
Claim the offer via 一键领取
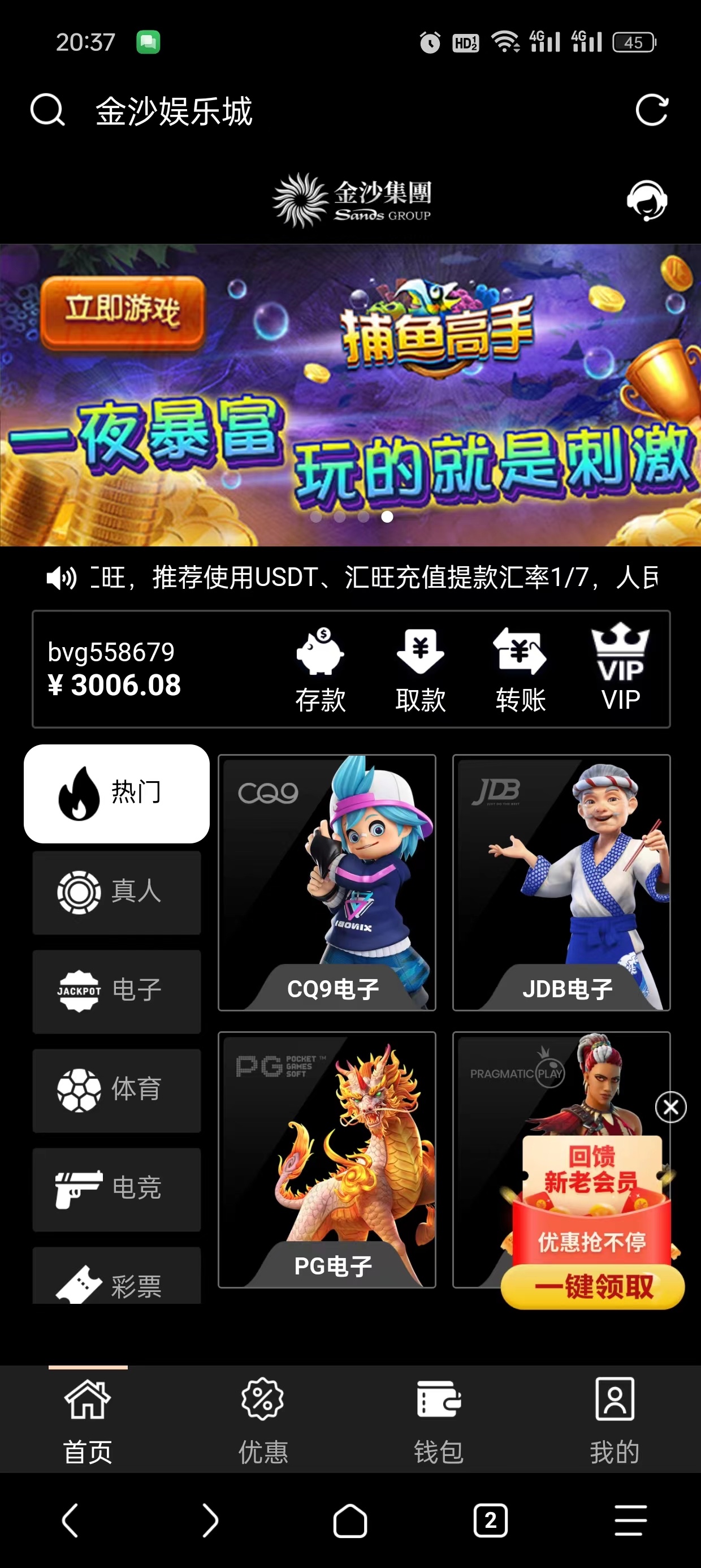pyautogui.click(x=592, y=1287)
